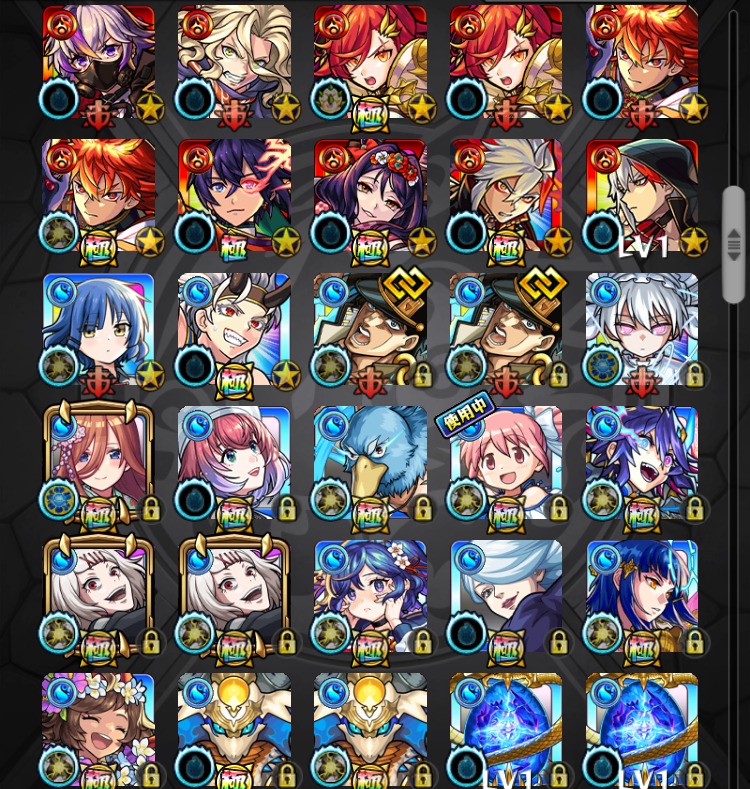Tap the purple-haired horned girl in water row
The height and width of the screenshot is (789, 750).
pyautogui.click(x=642, y=462)
